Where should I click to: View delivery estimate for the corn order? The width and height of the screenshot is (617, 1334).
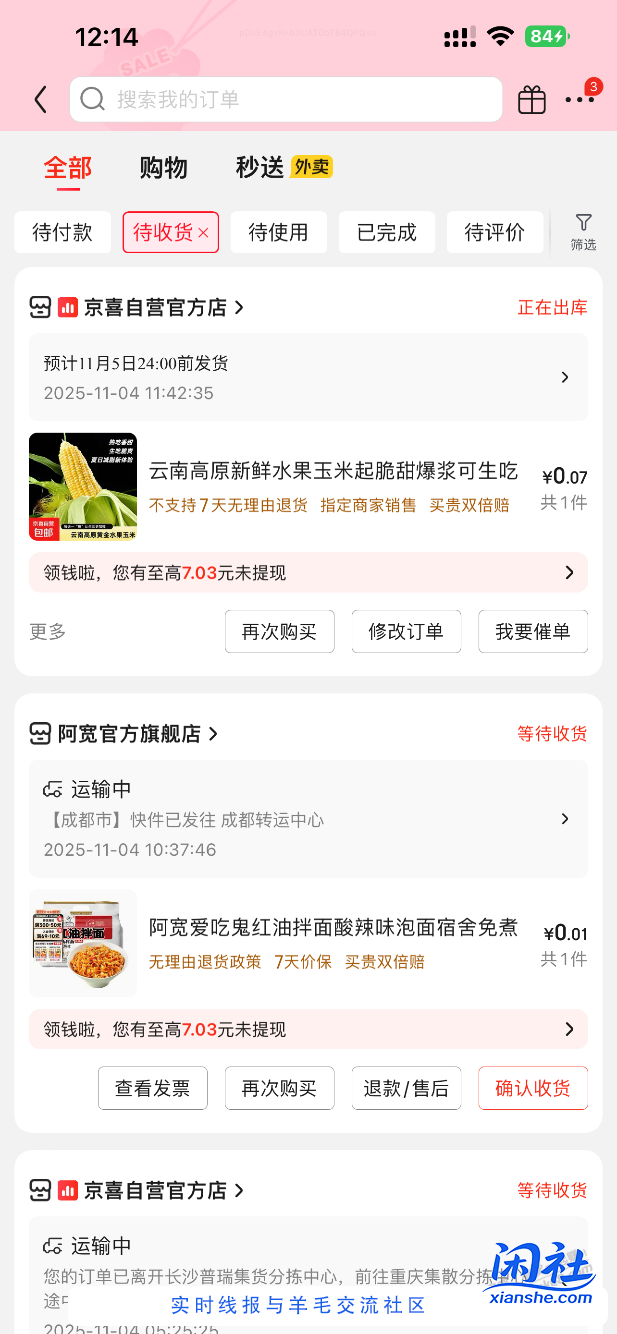(308, 377)
